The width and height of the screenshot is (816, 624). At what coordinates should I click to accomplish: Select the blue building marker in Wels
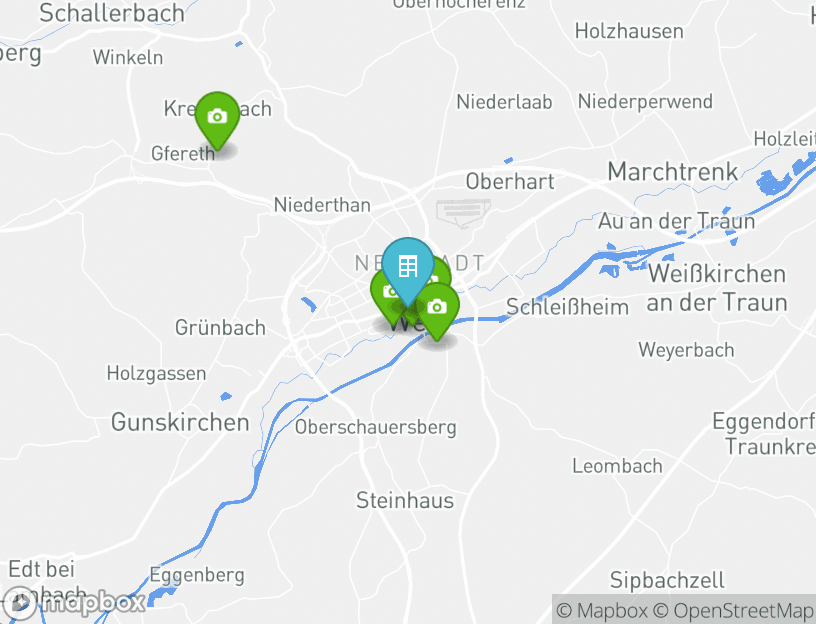point(408,266)
